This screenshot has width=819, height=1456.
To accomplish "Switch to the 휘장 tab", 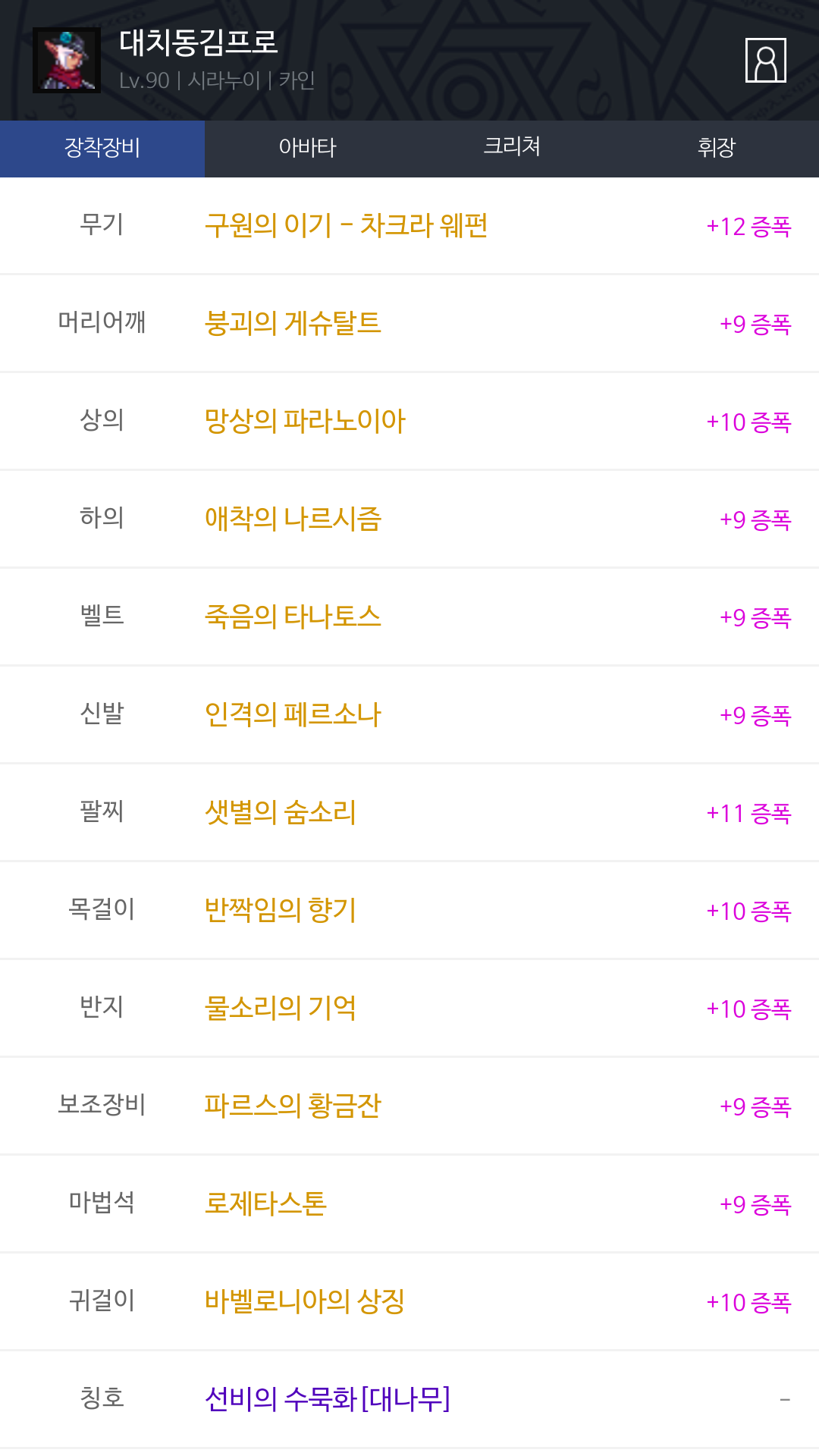I will point(717,149).
